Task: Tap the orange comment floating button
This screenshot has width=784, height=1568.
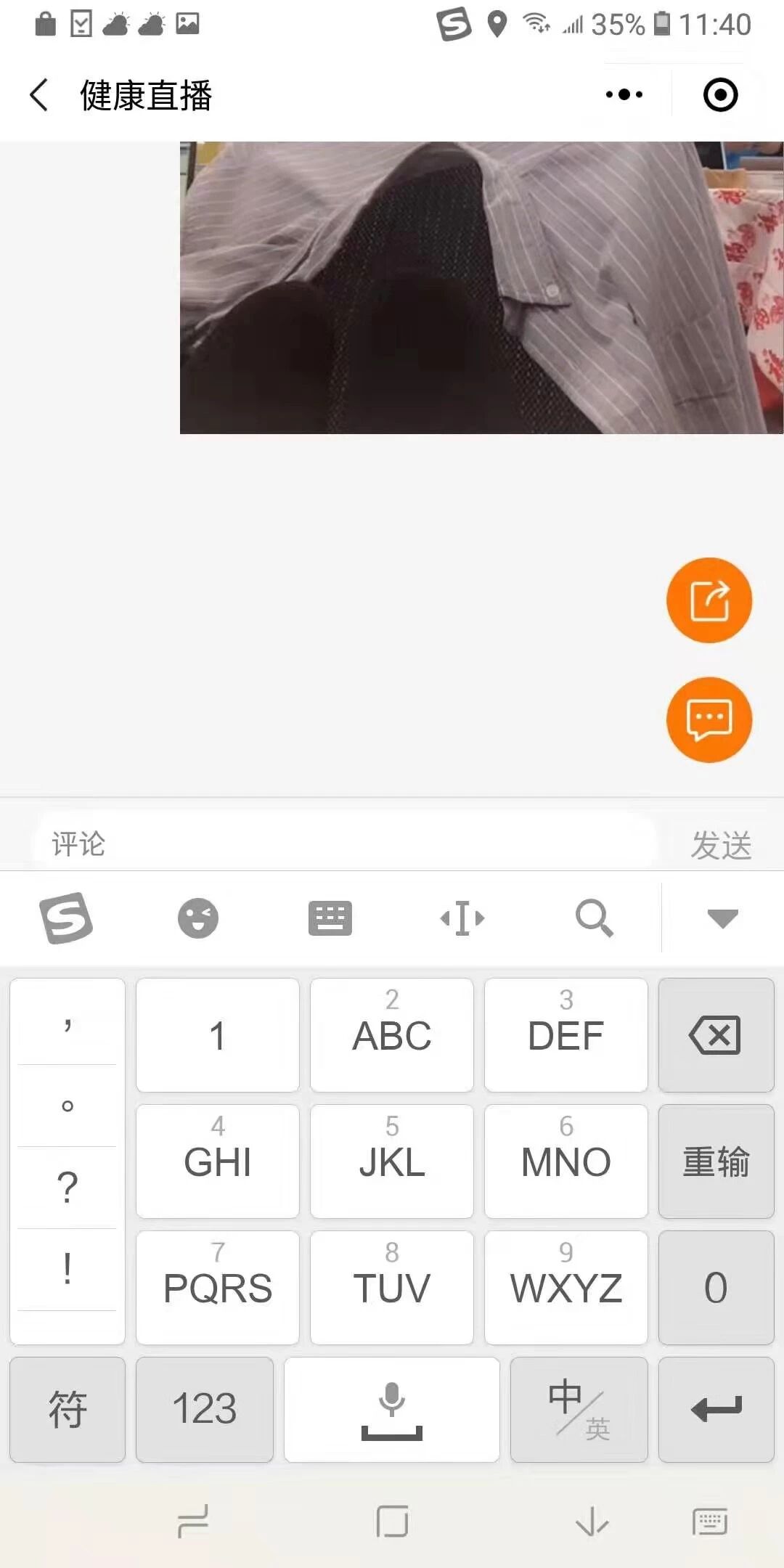Action: click(x=709, y=719)
